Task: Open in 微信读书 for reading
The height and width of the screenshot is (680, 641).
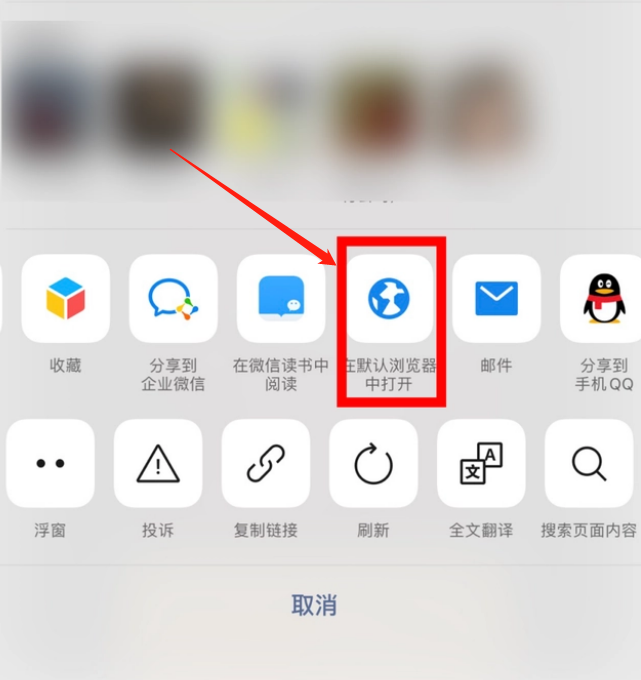Action: pyautogui.click(x=281, y=298)
